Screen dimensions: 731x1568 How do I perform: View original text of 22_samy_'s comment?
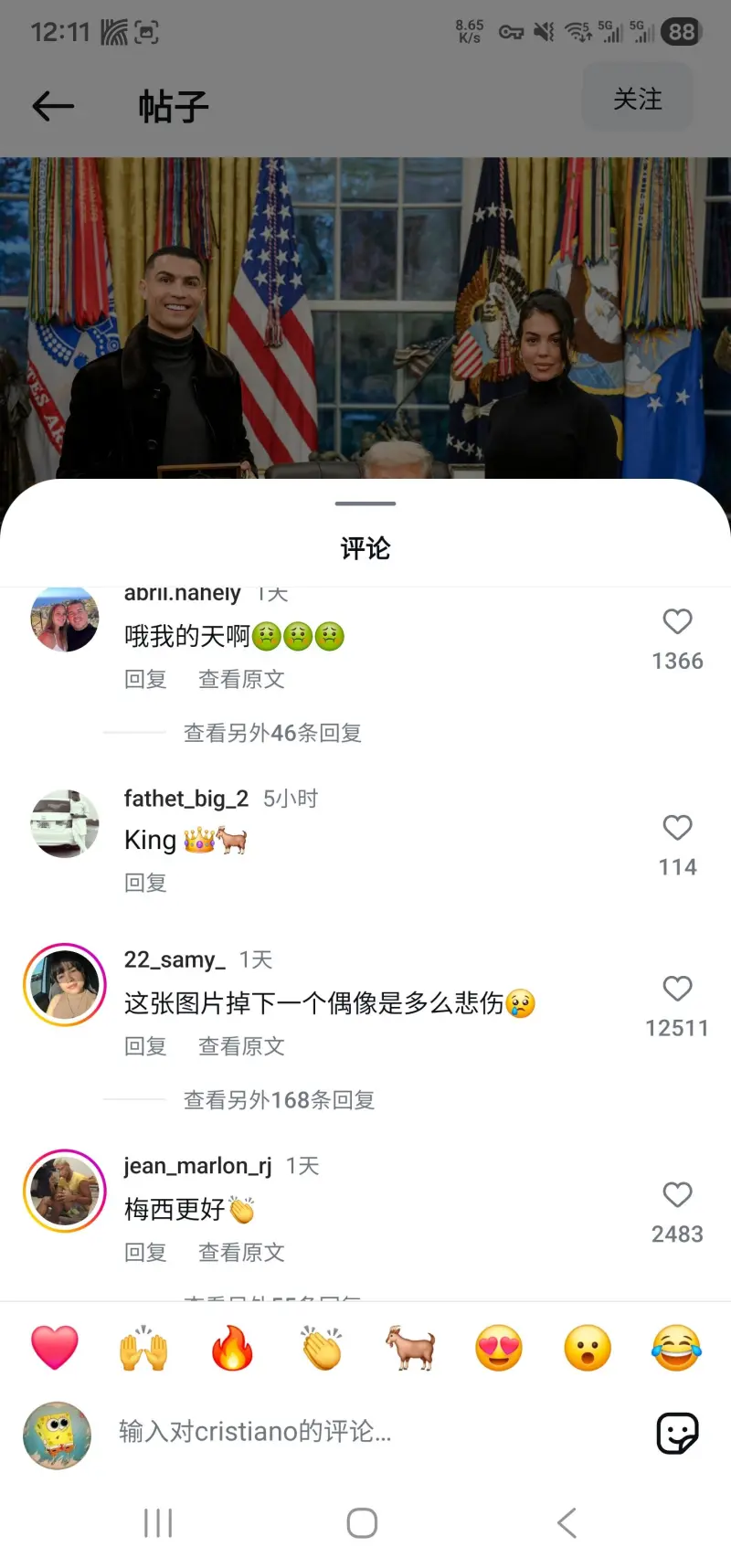(241, 1046)
